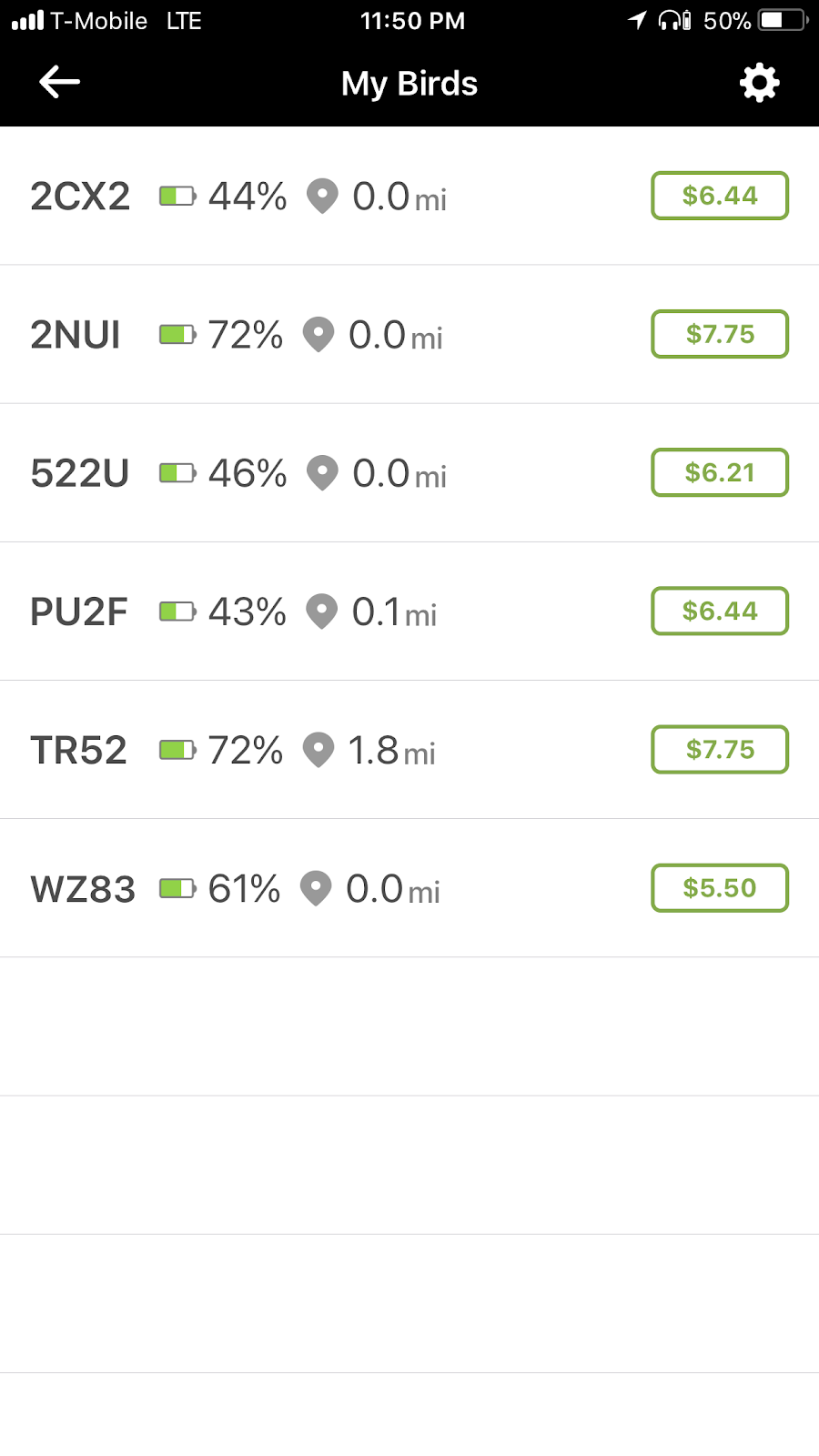Tap the $6.44 button for bird 2CX2
This screenshot has height=1456, width=819.
tap(719, 196)
